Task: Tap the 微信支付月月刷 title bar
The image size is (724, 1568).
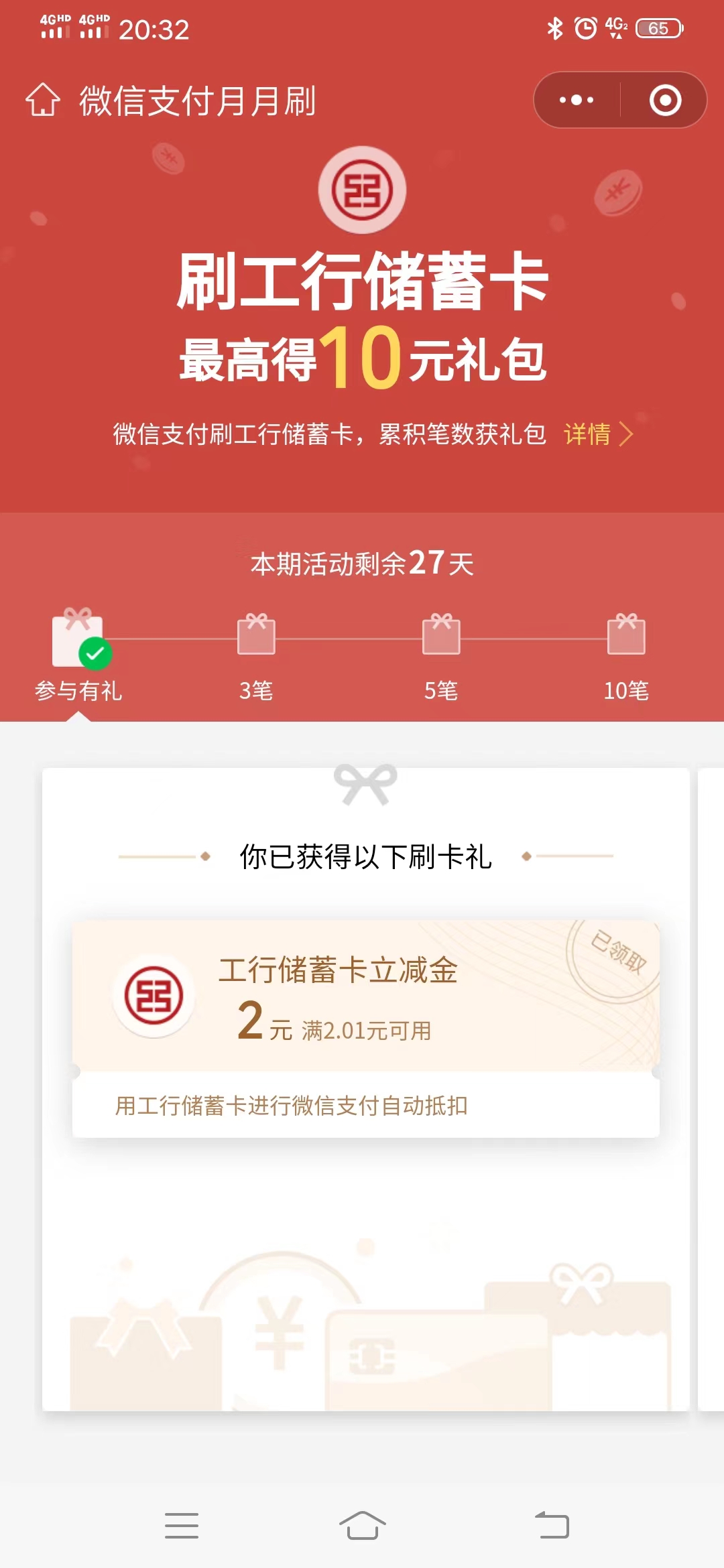Action: (x=198, y=101)
